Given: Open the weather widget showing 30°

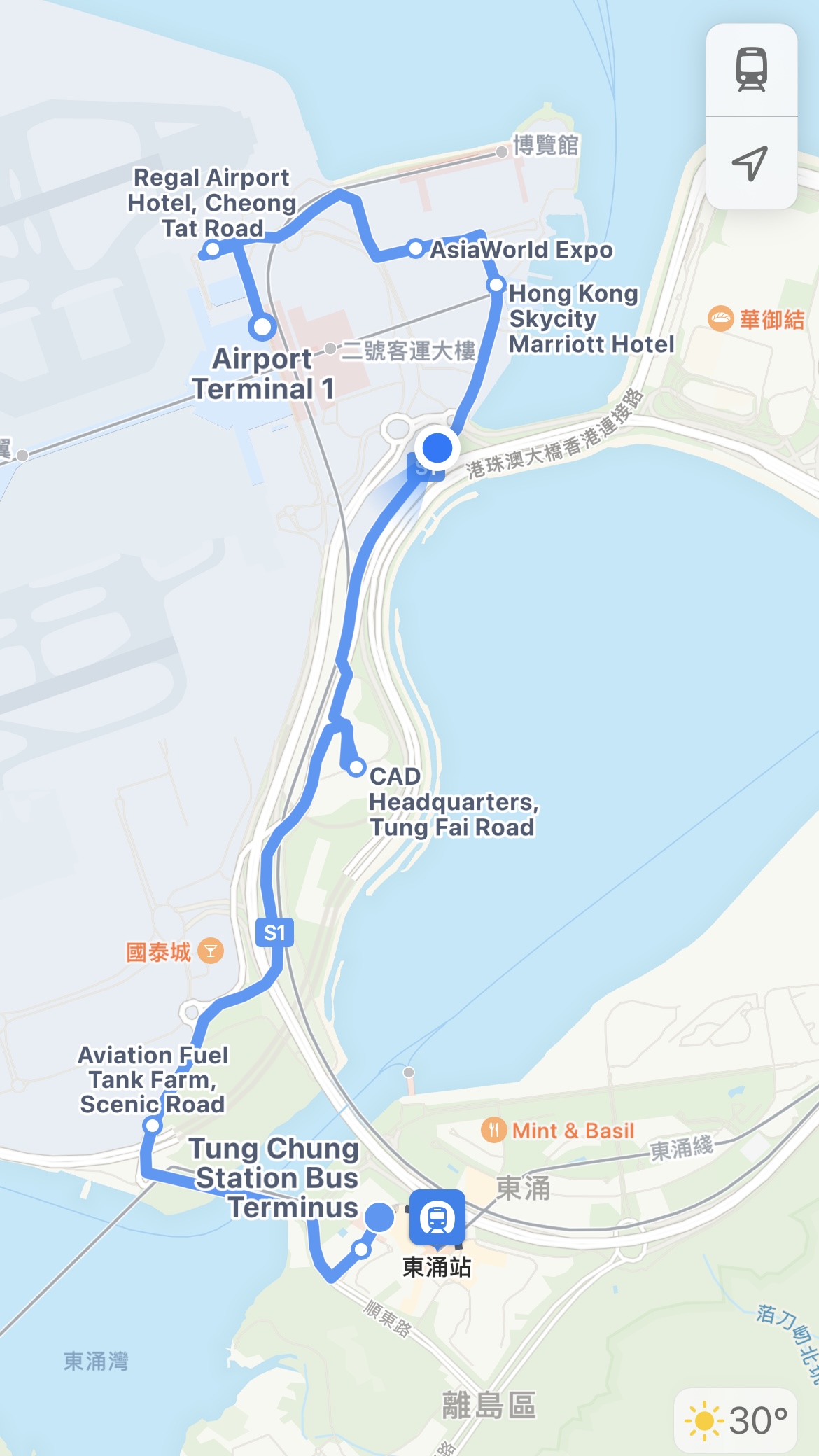Looking at the screenshot, I should [736, 1420].
